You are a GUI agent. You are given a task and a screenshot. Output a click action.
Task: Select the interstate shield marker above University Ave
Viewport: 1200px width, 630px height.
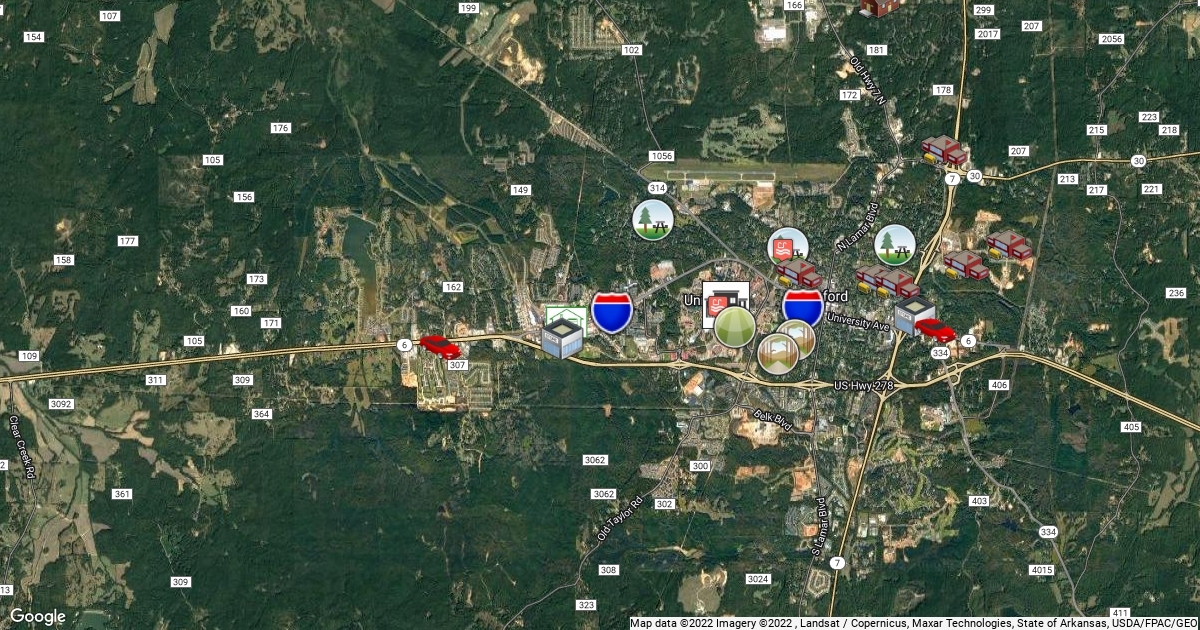pos(803,309)
